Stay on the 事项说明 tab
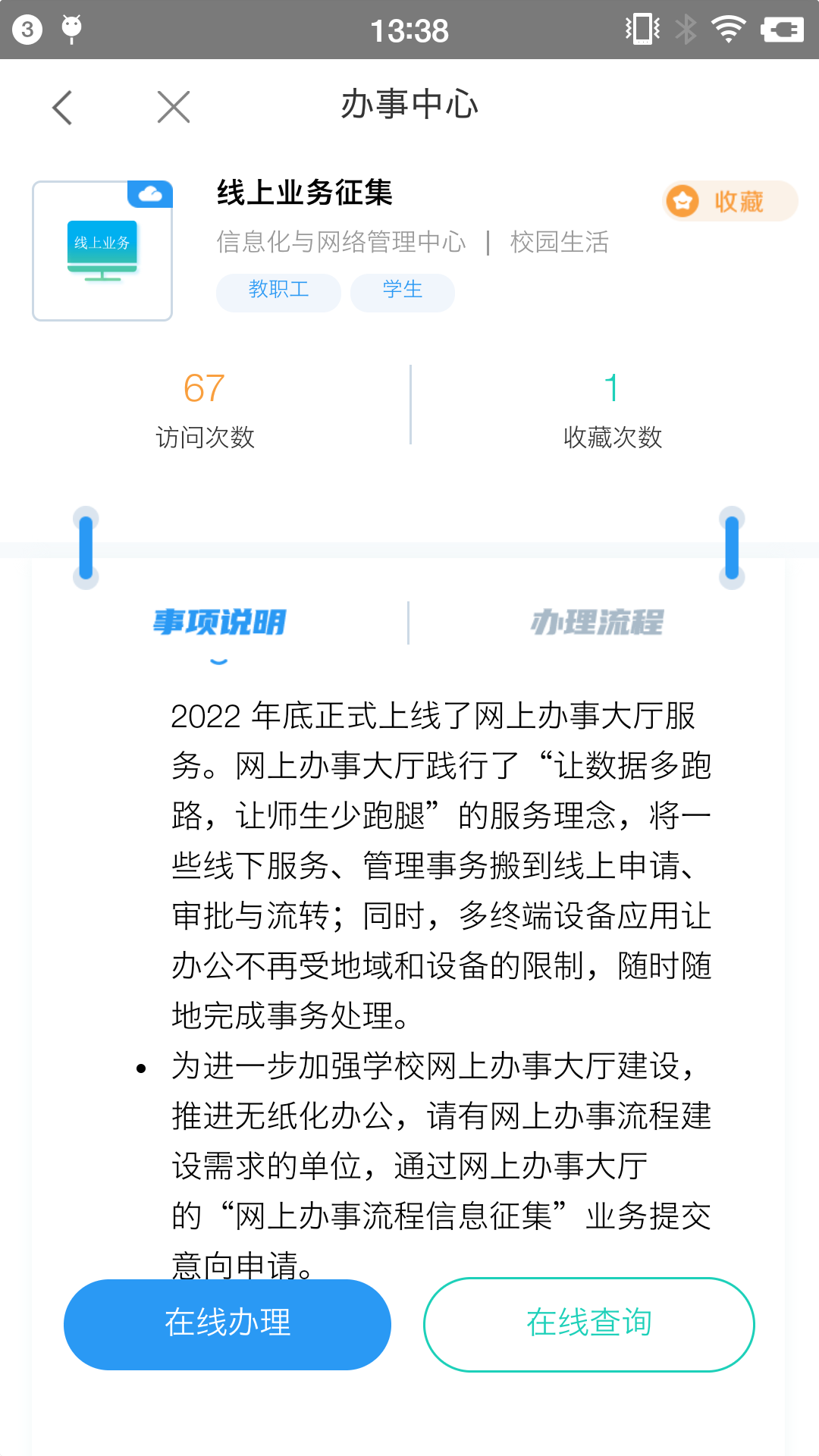 click(218, 622)
